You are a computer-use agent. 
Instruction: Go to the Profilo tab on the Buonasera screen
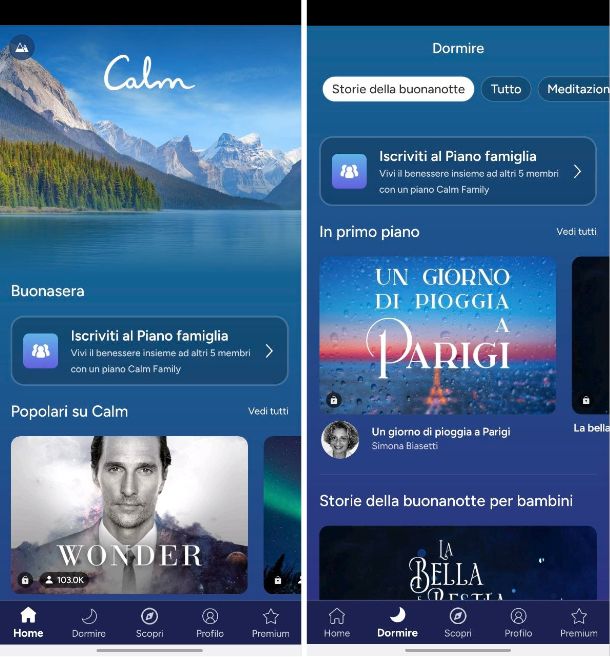(x=210, y=622)
